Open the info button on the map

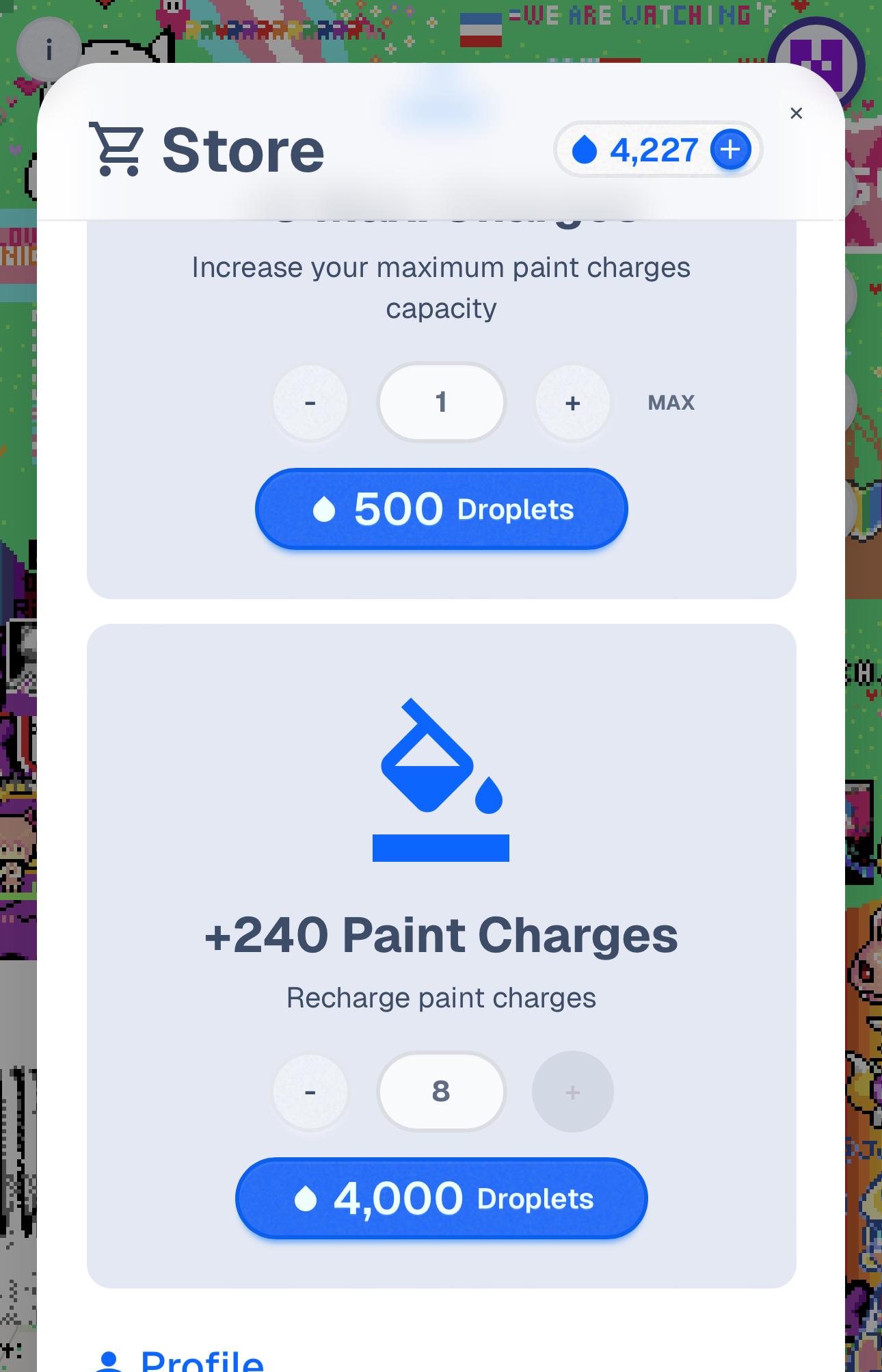pyautogui.click(x=49, y=49)
